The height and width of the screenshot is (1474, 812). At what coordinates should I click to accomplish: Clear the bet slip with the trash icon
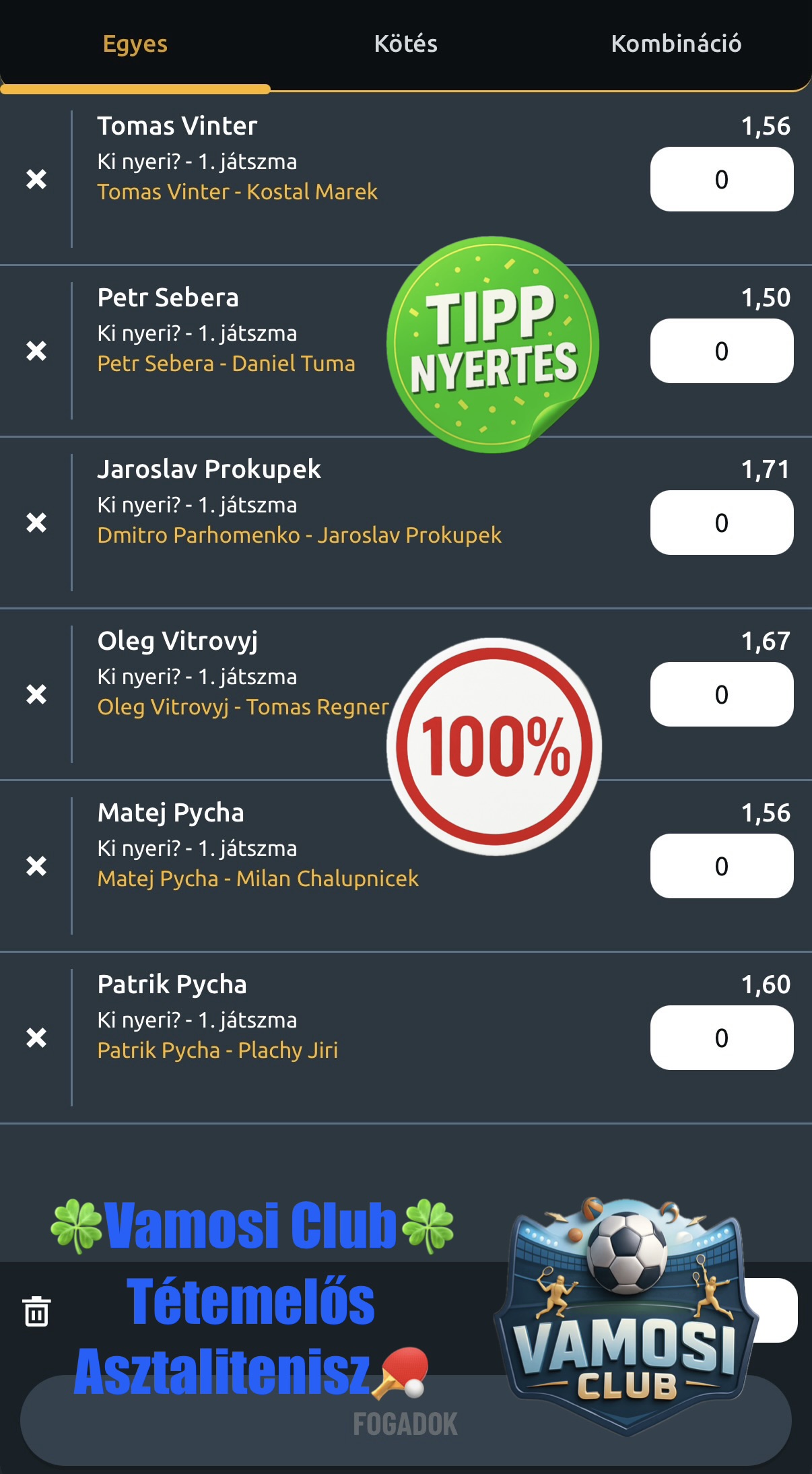point(36,1311)
